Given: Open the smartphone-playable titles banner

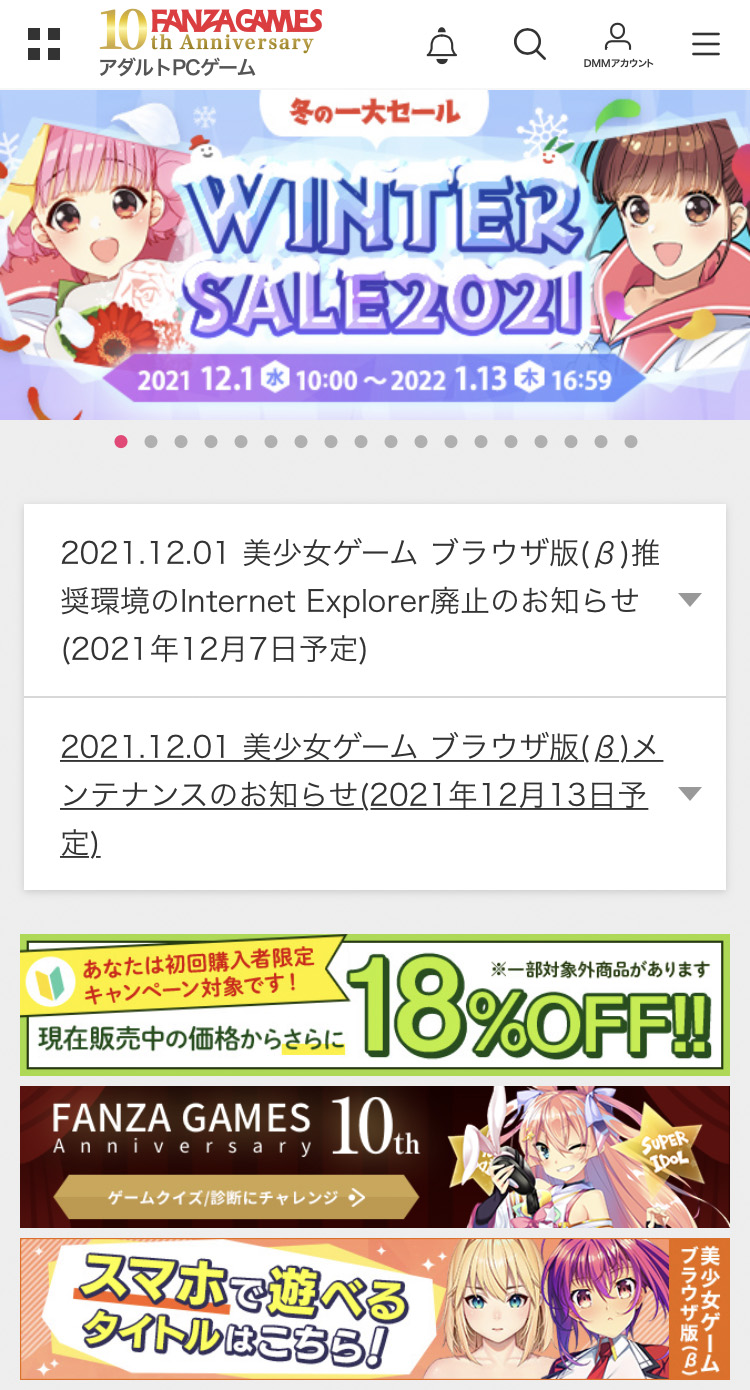Looking at the screenshot, I should [375, 1309].
